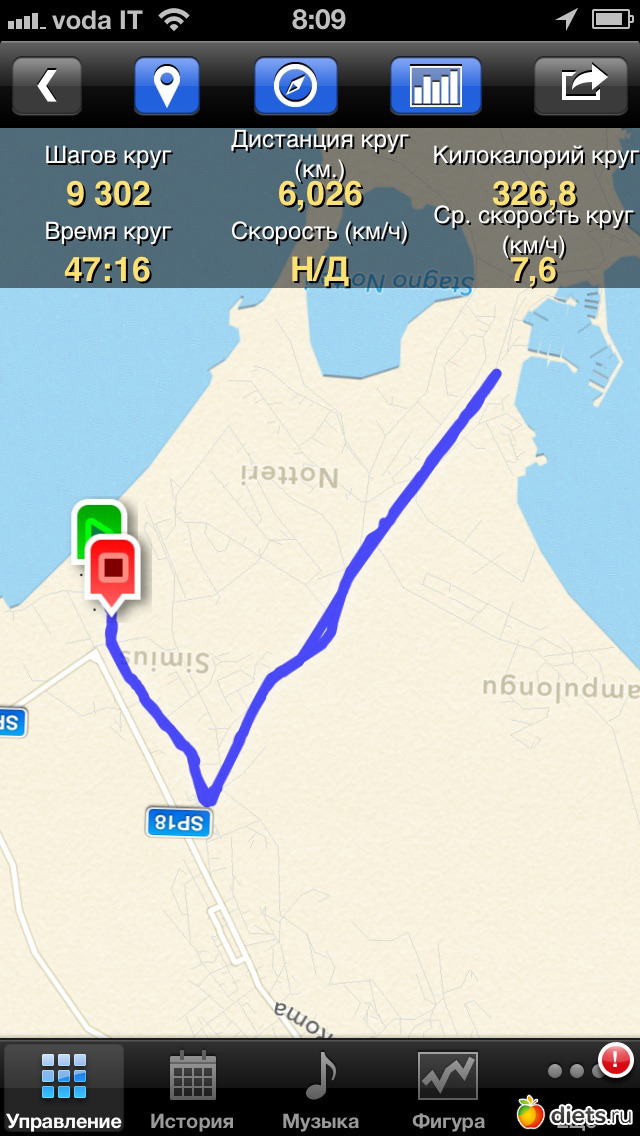Image resolution: width=640 pixels, height=1136 pixels.
Task: Share this workout route
Action: point(585,86)
